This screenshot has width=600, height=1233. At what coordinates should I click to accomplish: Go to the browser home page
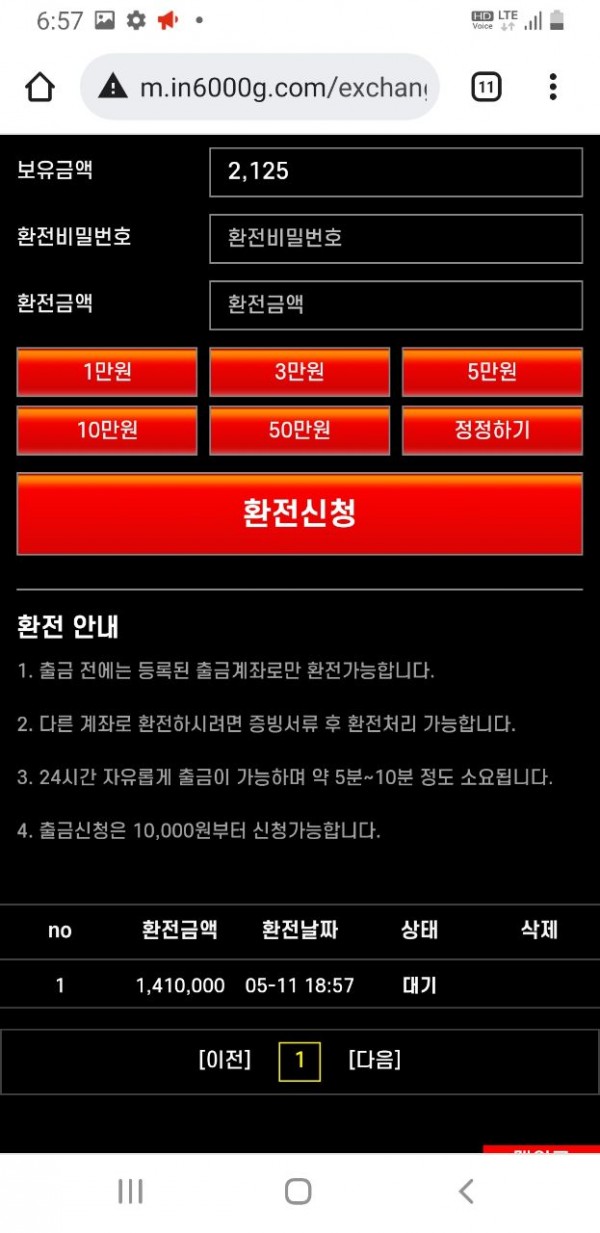point(39,87)
